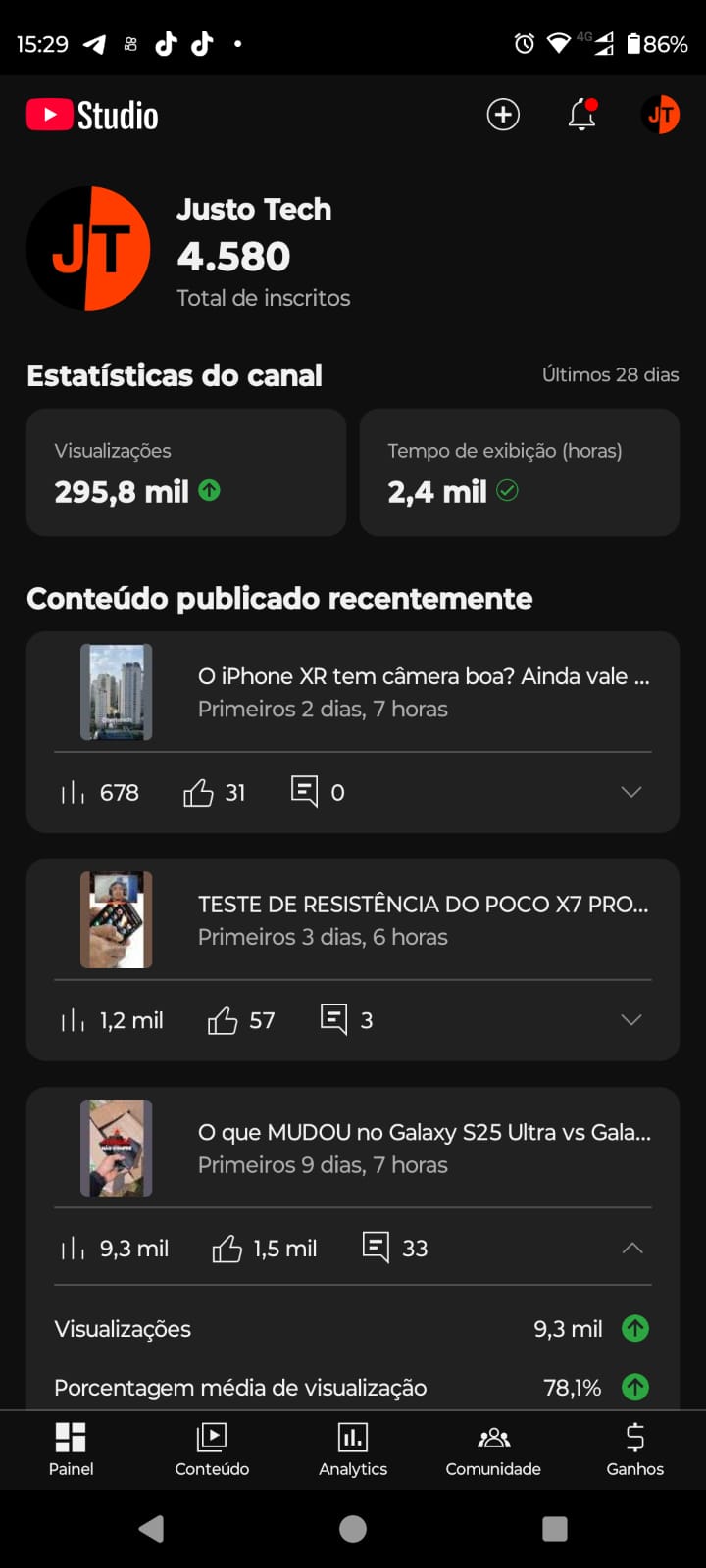
Task: Open the Ganhos tab
Action: tap(634, 1449)
